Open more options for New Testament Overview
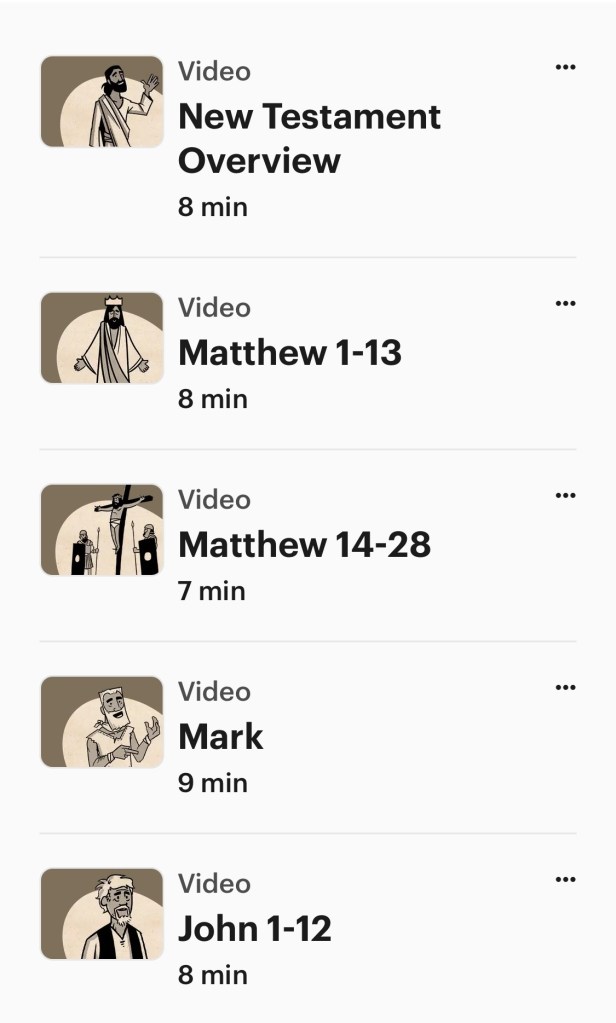Viewport: 616px width, 1023px height. [565, 67]
